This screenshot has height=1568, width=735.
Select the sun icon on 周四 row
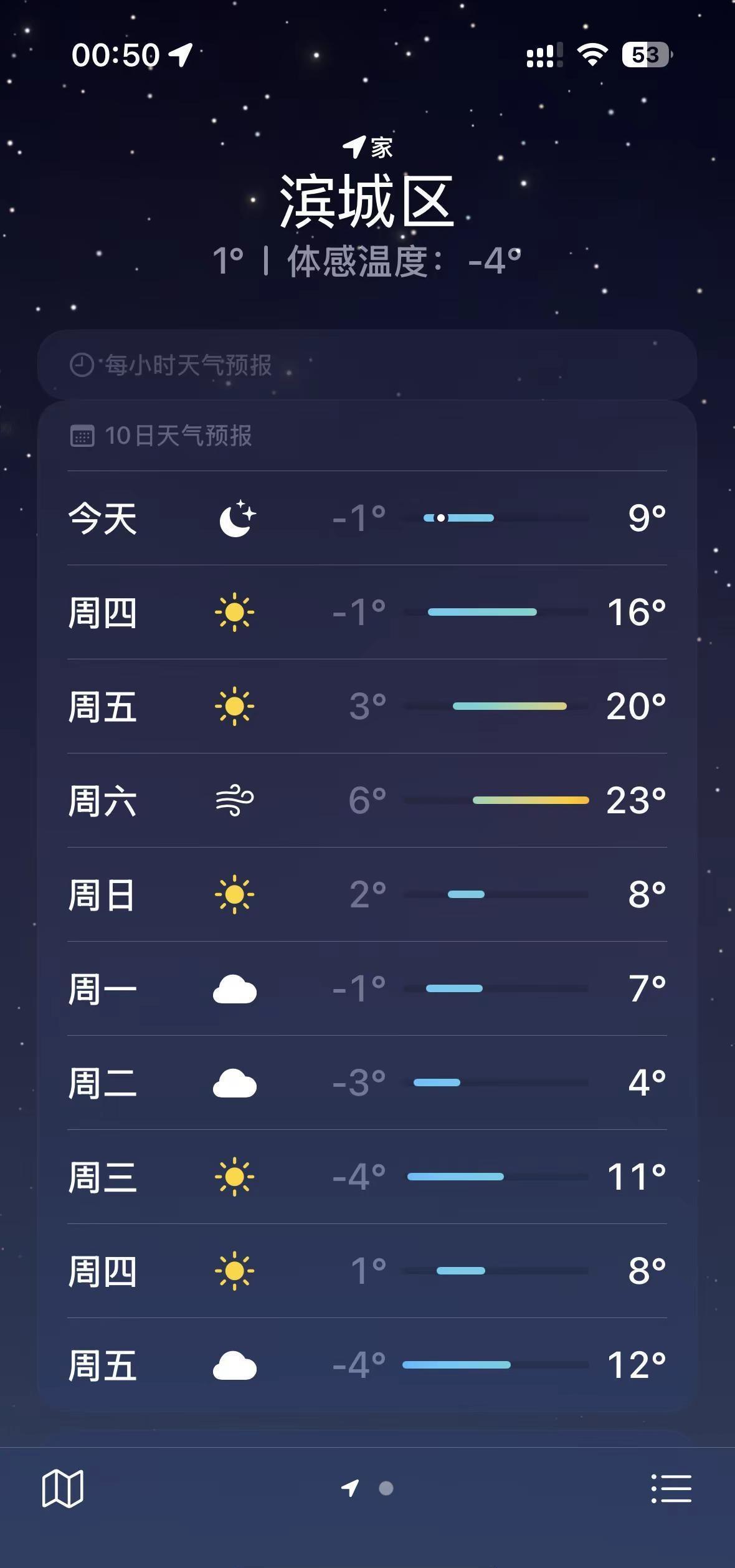click(237, 613)
